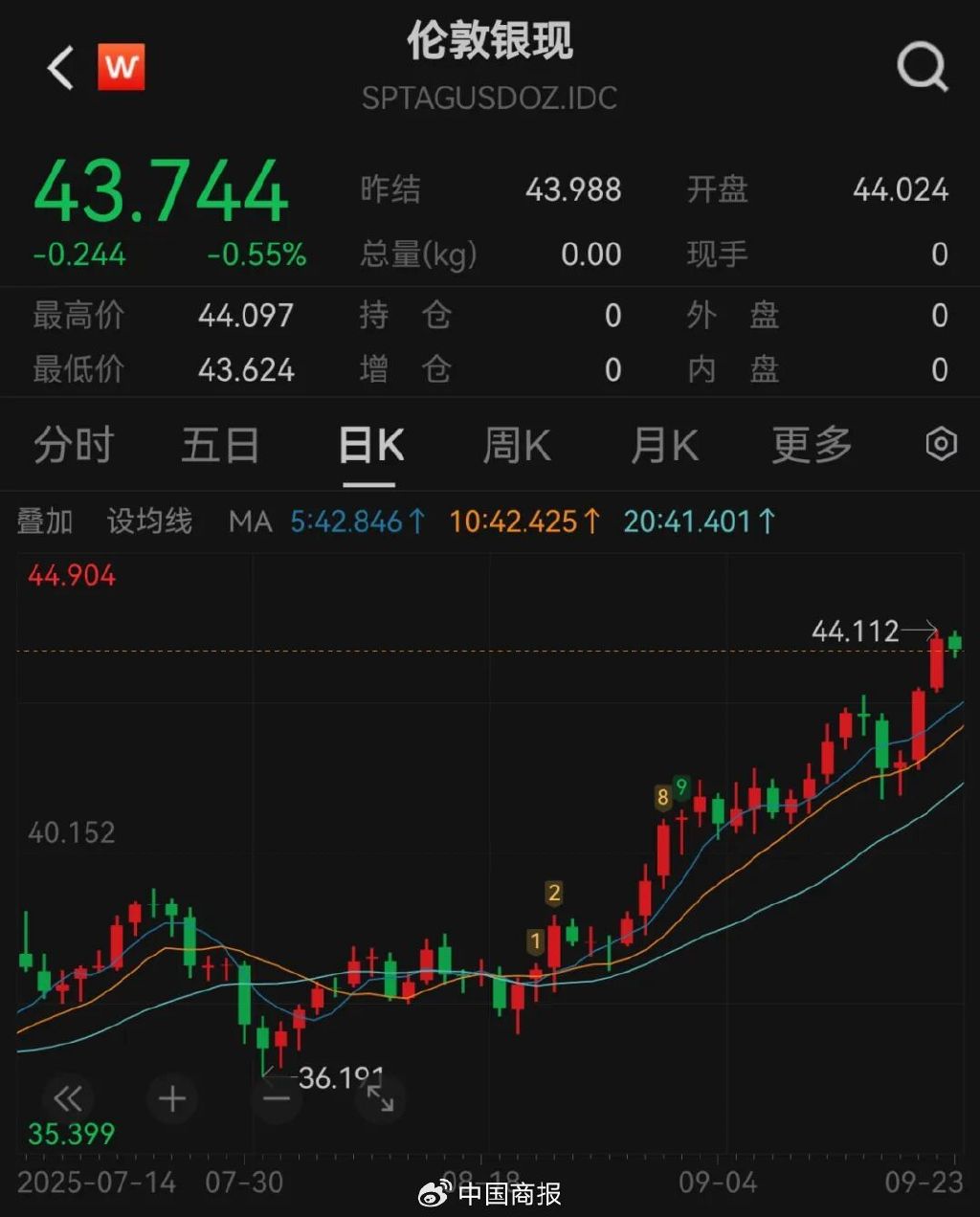Tap the back arrow to exit quote page
The width and height of the screenshot is (980, 1217).
point(58,68)
